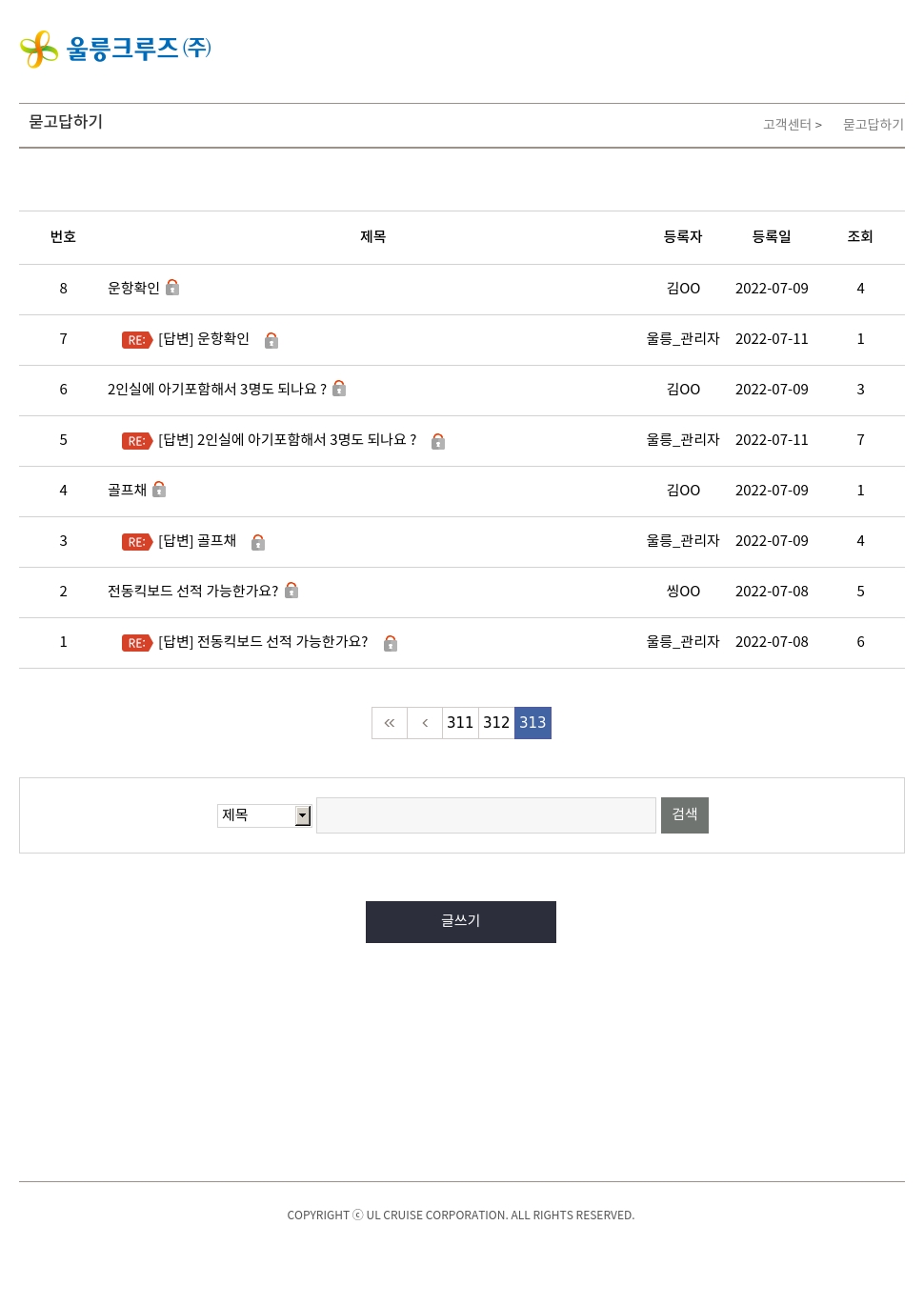The image size is (924, 1306).
Task: Go to page 312
Action: click(x=496, y=723)
